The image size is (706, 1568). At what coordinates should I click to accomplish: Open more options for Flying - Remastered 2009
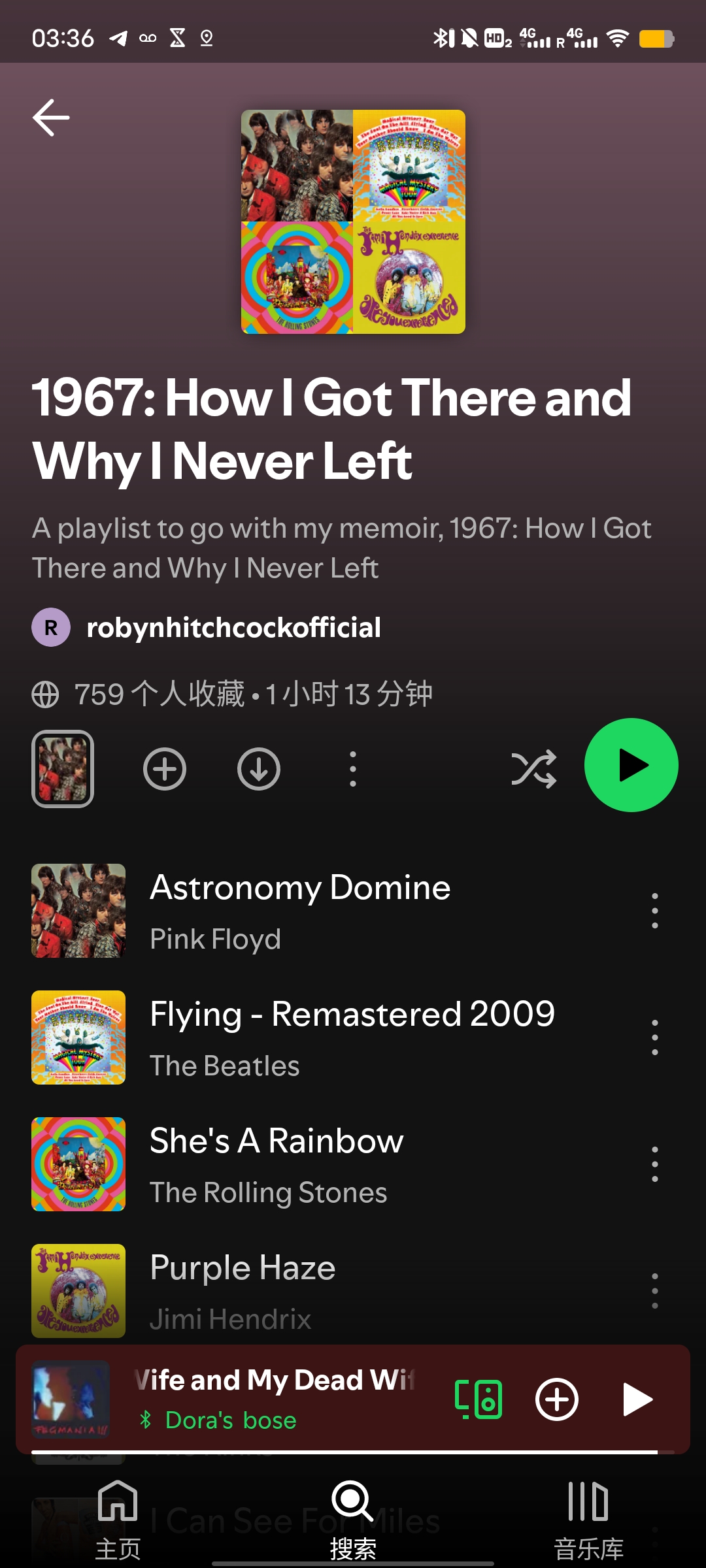coord(654,1037)
